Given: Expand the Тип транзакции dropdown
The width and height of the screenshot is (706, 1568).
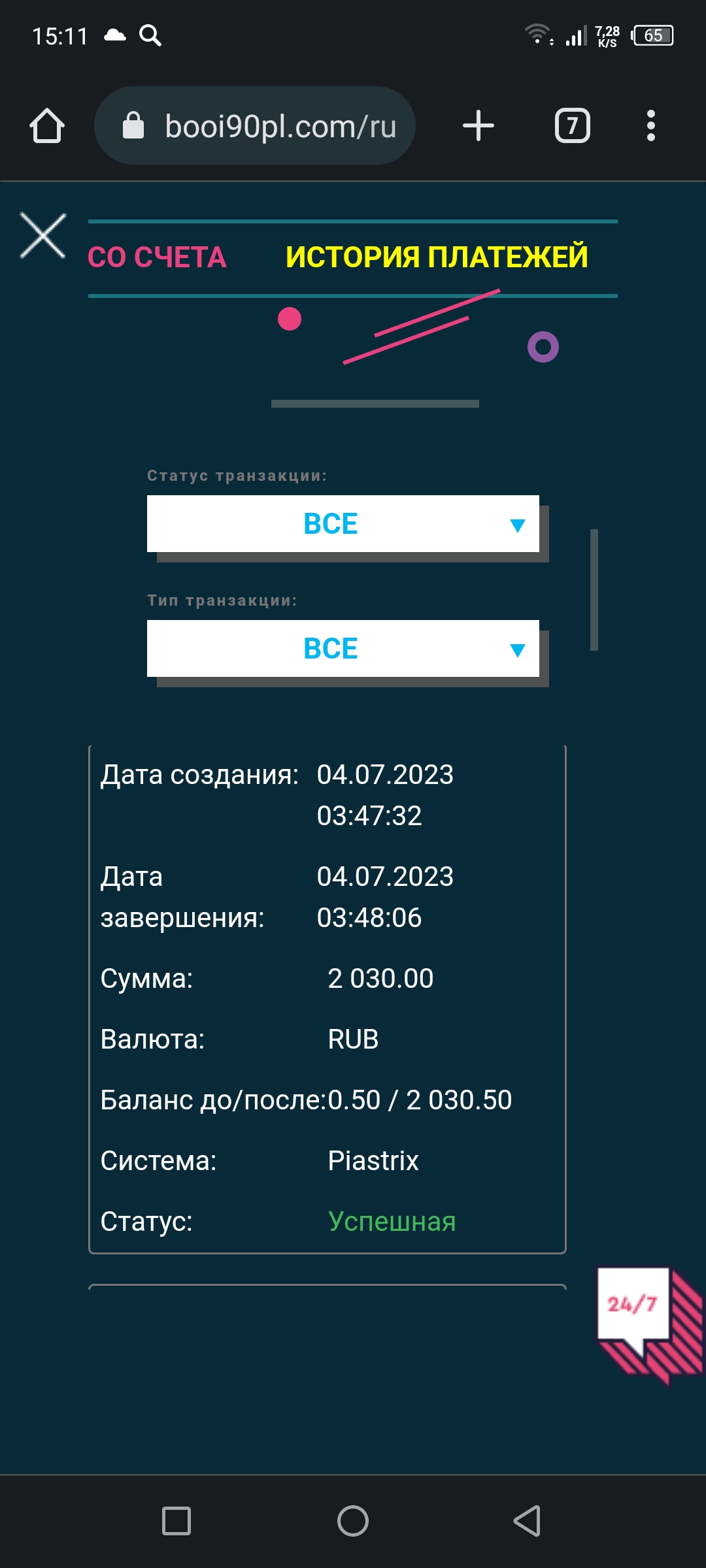Looking at the screenshot, I should [343, 649].
